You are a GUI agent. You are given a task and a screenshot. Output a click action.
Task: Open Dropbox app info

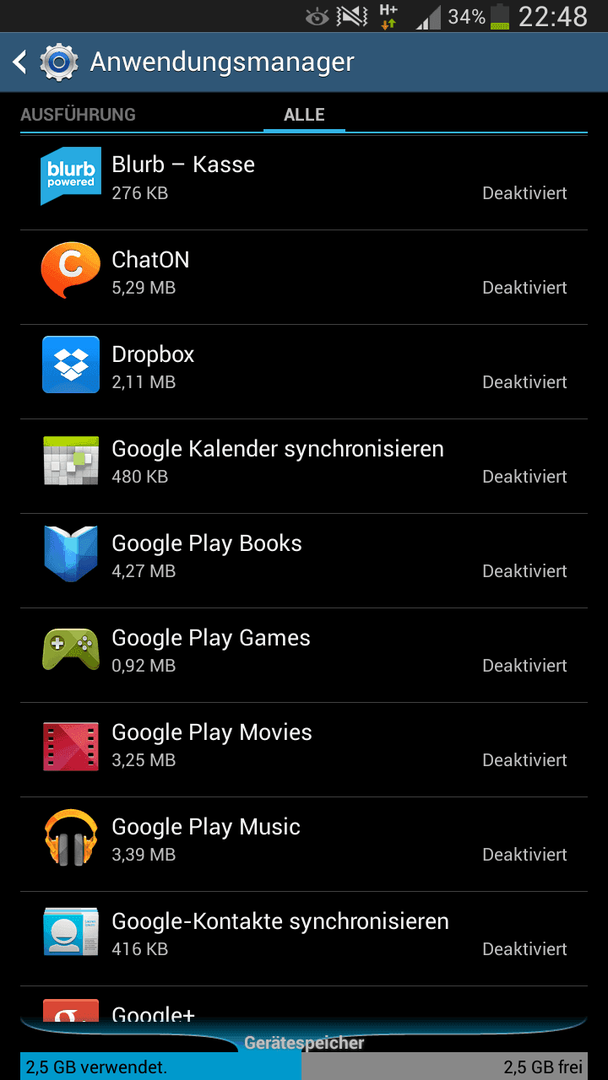pyautogui.click(x=304, y=372)
